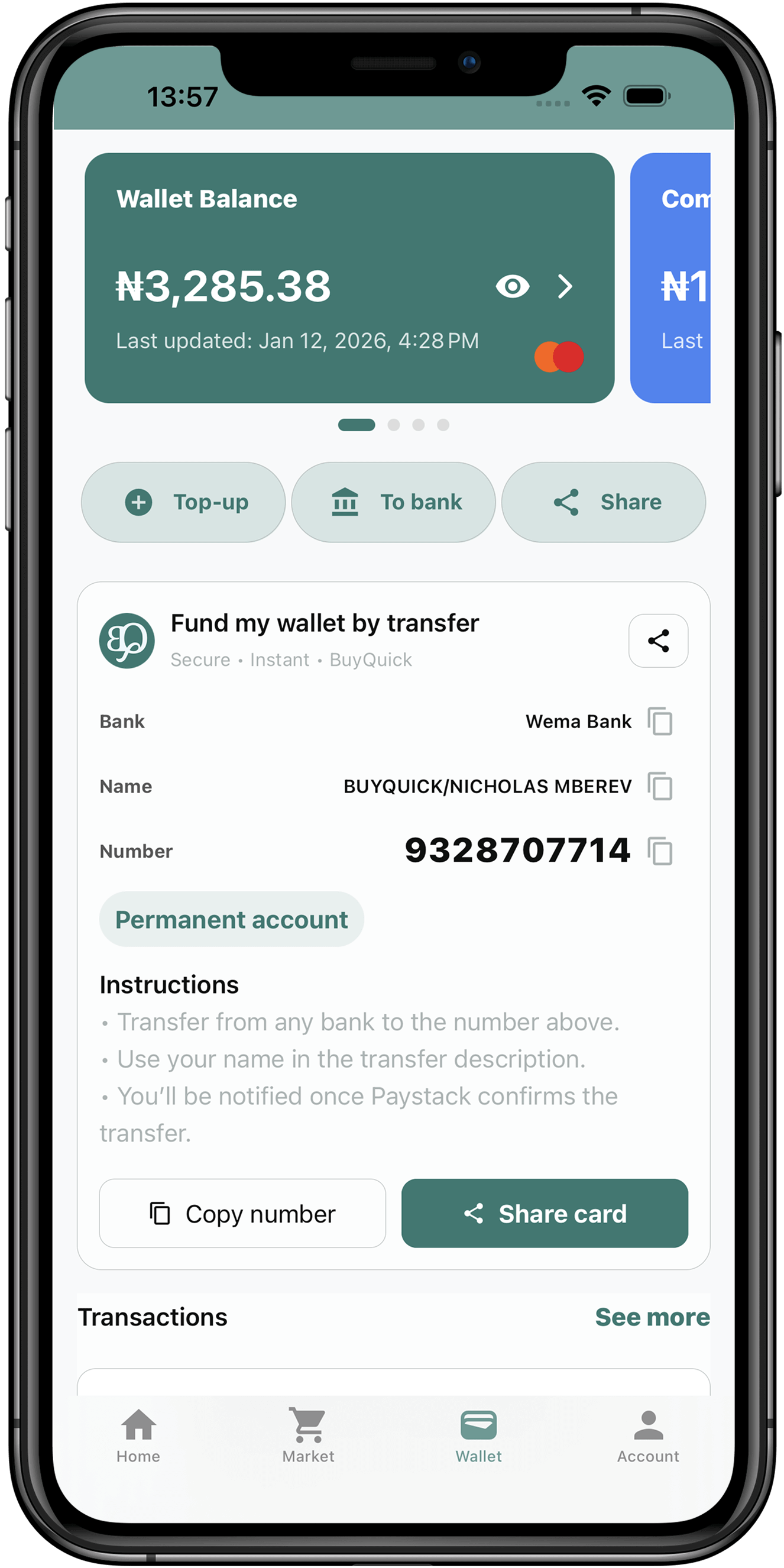Tap the Share card button
This screenshot has height=1568, width=784.
[x=544, y=1214]
